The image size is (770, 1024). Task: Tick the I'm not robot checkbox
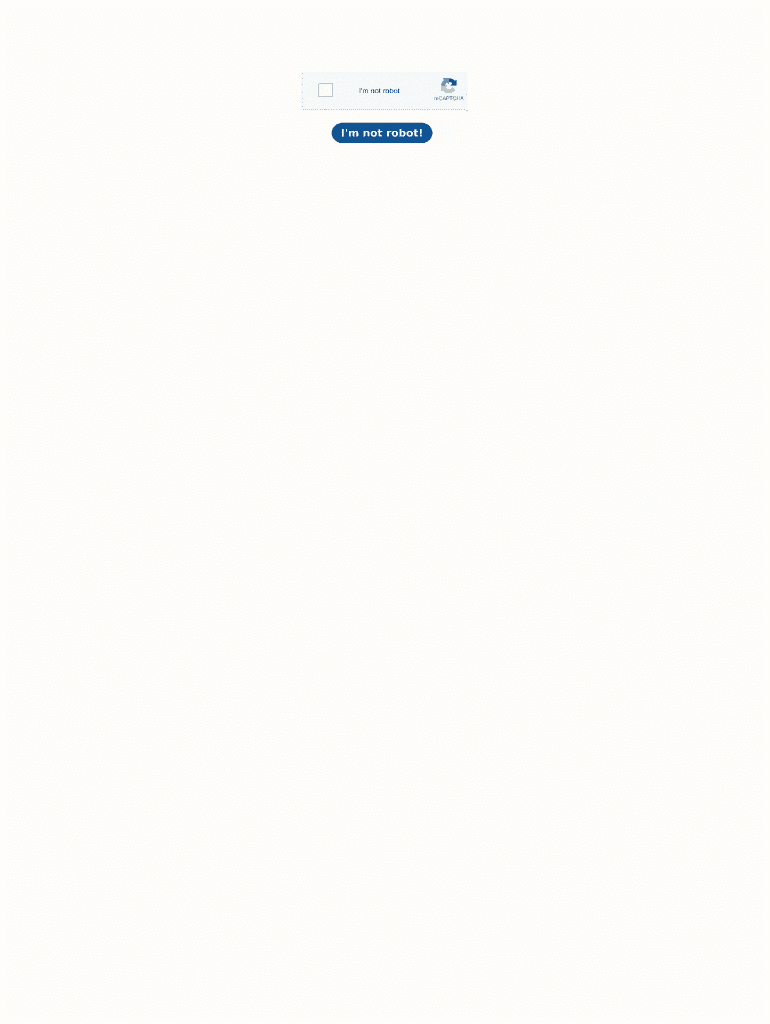pos(325,90)
